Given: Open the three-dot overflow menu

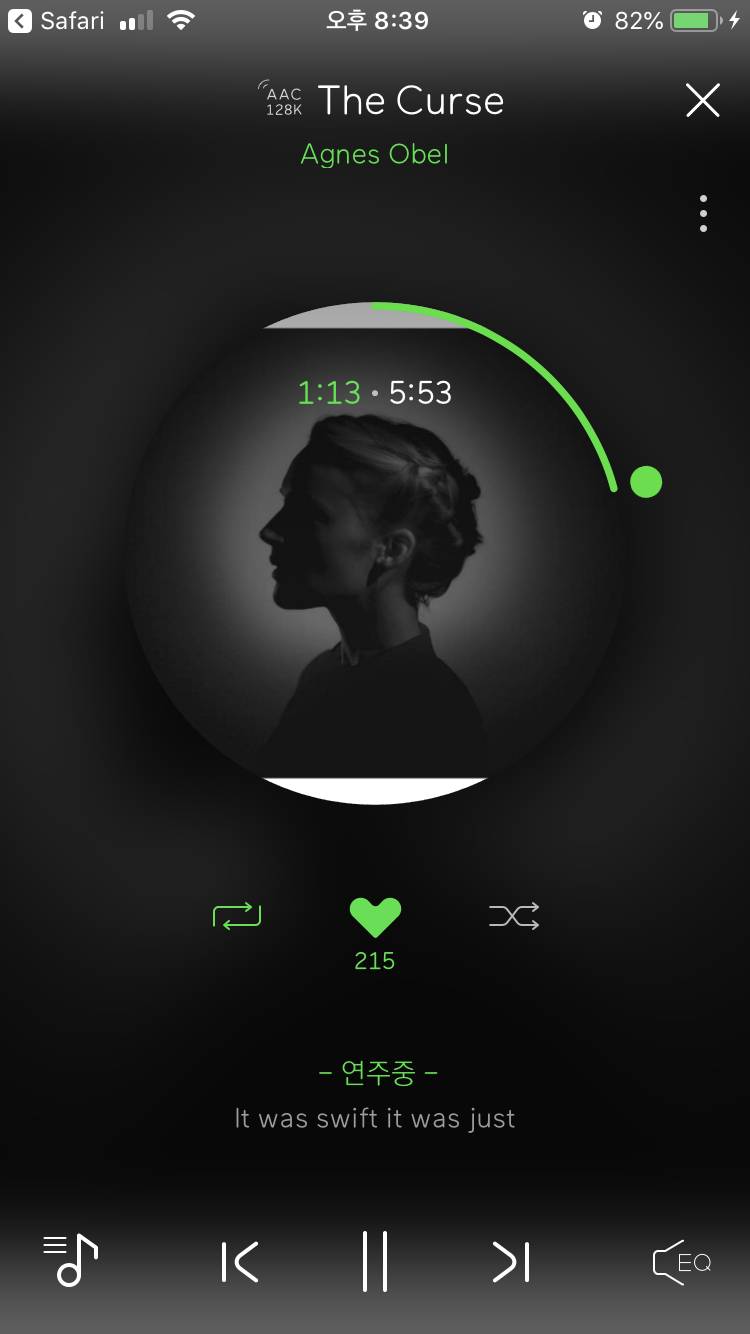Looking at the screenshot, I should [x=703, y=214].
